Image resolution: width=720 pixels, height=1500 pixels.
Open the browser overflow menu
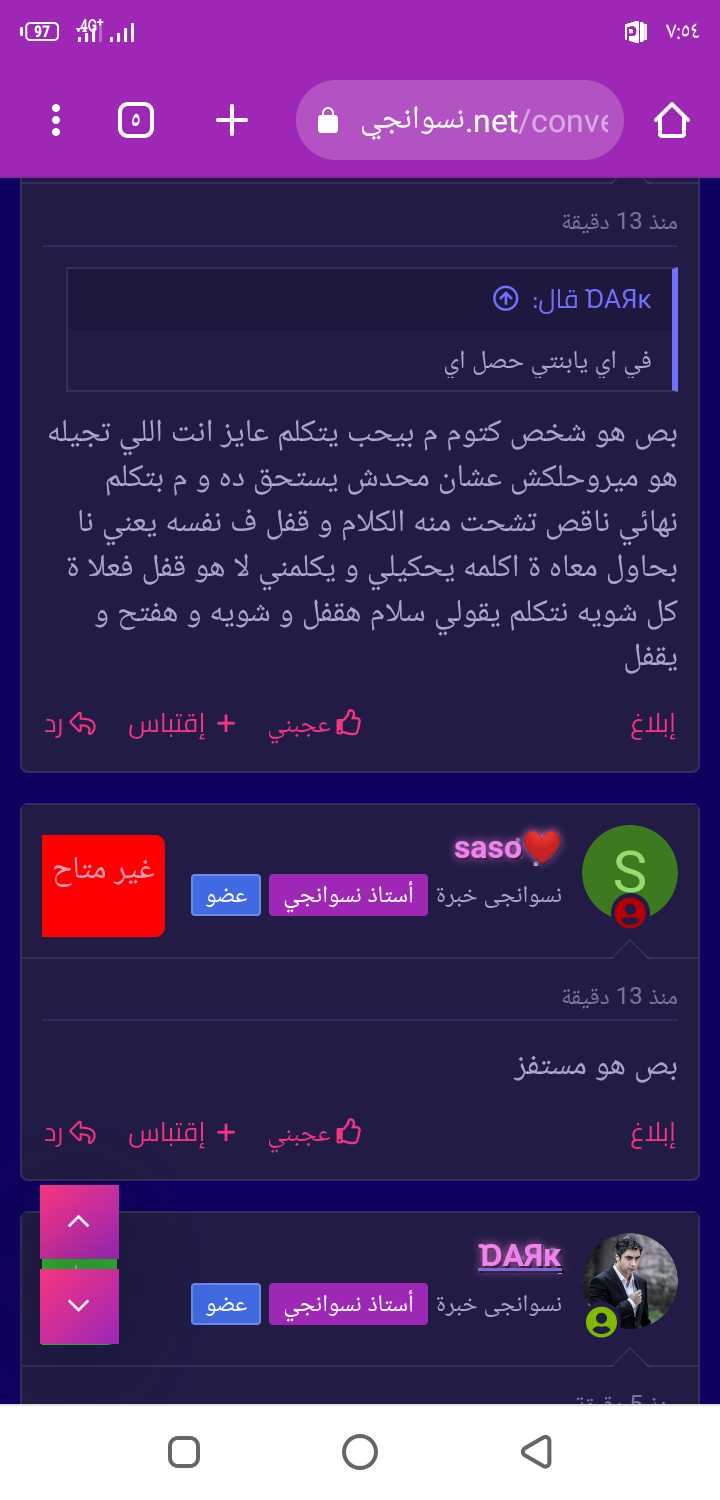pos(56,121)
